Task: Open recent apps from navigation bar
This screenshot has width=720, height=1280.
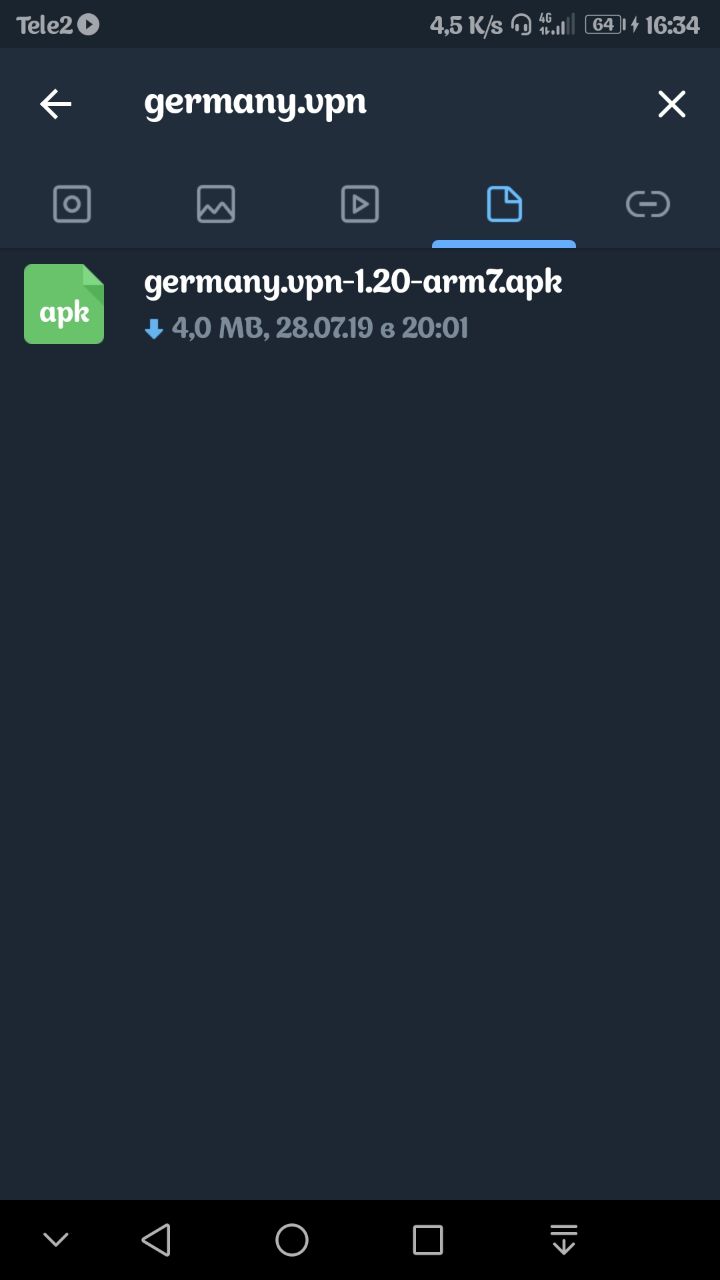Action: point(428,1240)
